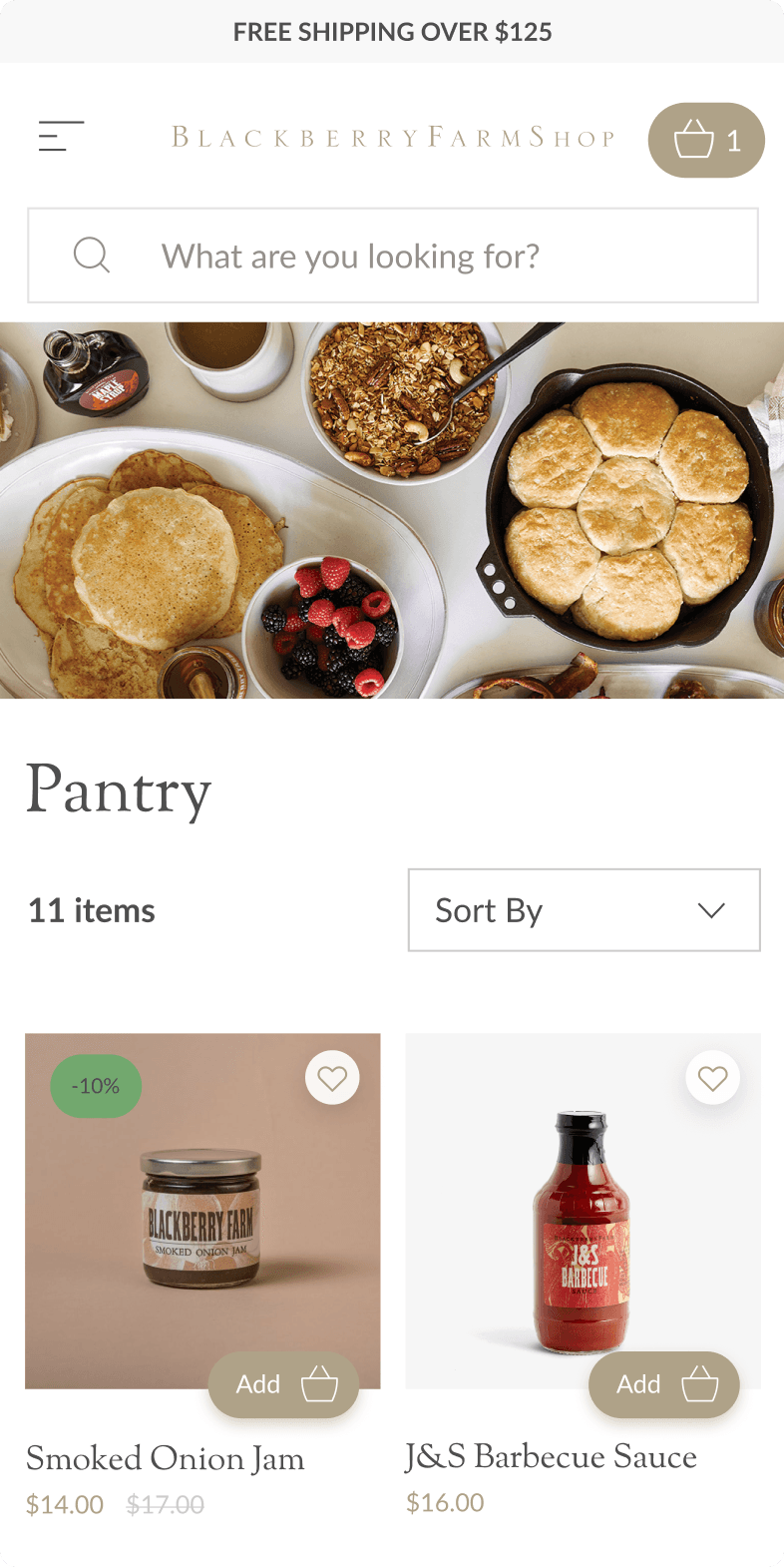The height and width of the screenshot is (1567, 784).
Task: Add Smoked Onion Jam to wishlist
Action: click(332, 1079)
